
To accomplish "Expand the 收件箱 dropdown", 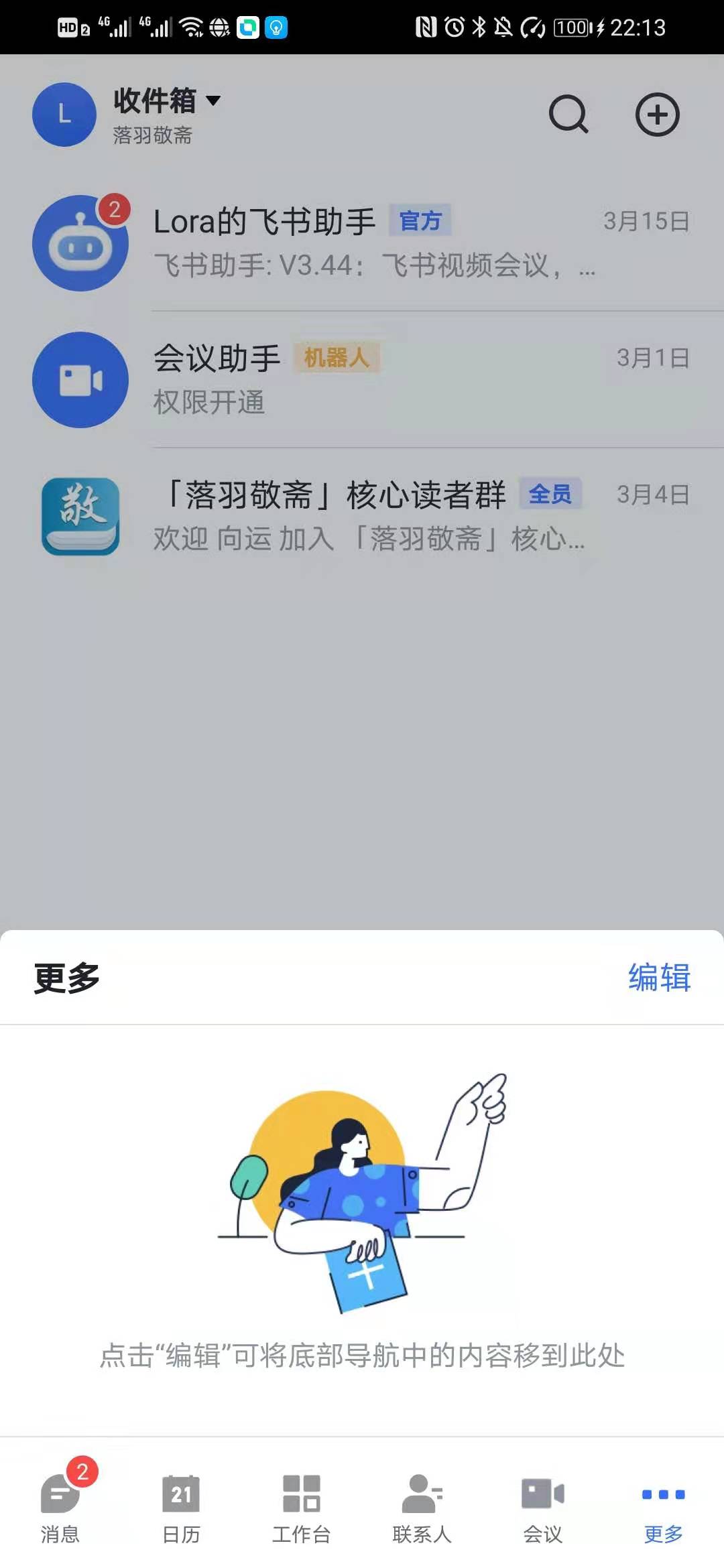I will tap(168, 101).
